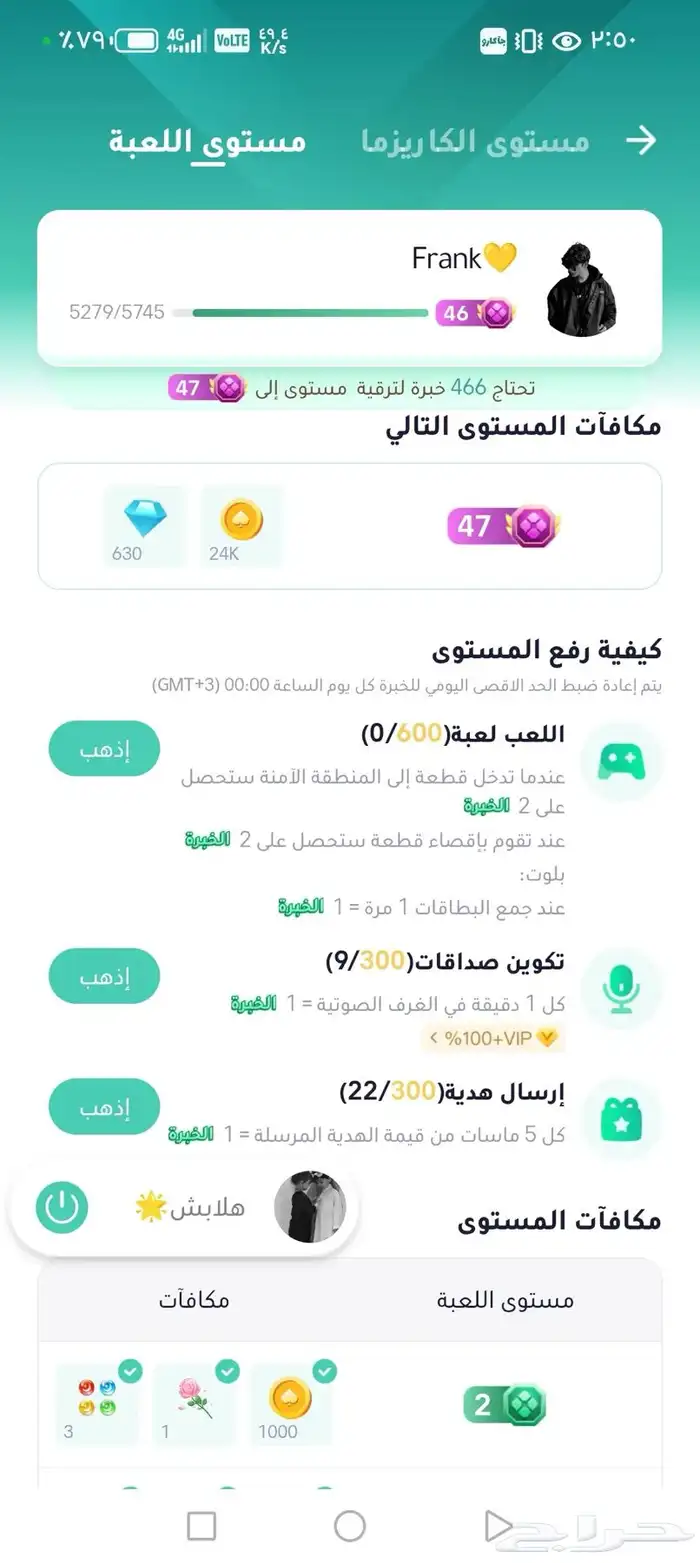Select the مستوى اللعبة tab
700x1563 pixels.
(x=207, y=141)
